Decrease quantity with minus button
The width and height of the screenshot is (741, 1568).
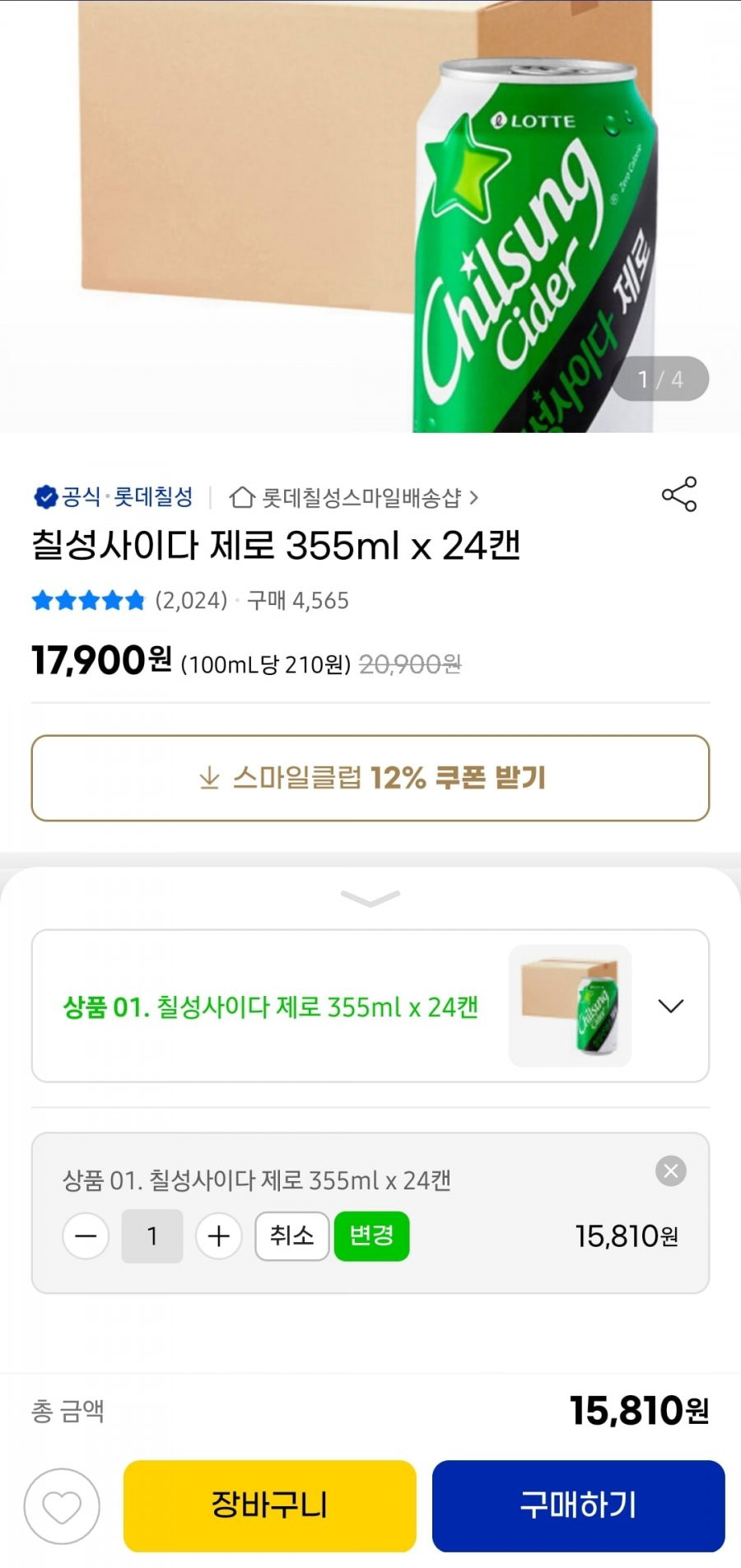(86, 1235)
